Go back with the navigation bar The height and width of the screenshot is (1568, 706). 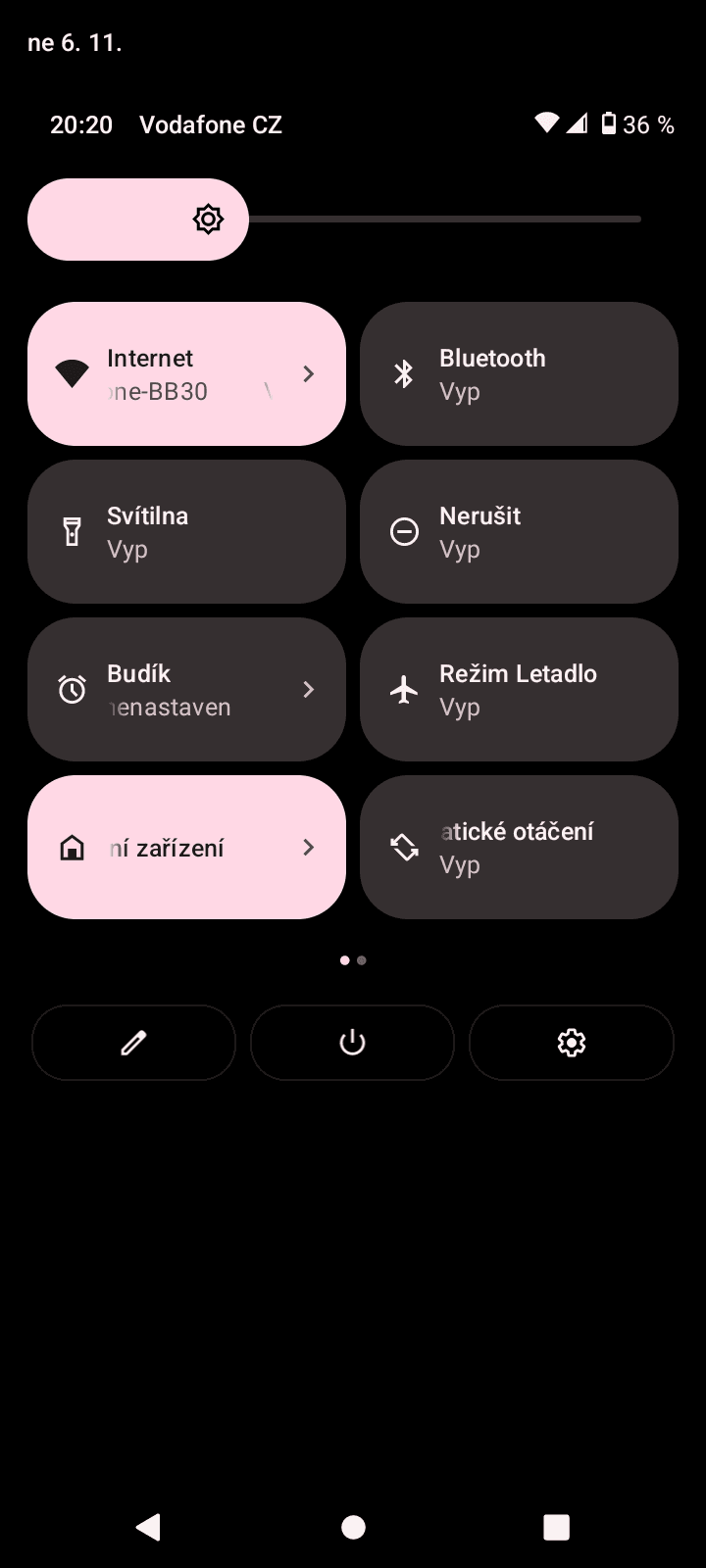click(x=148, y=1527)
